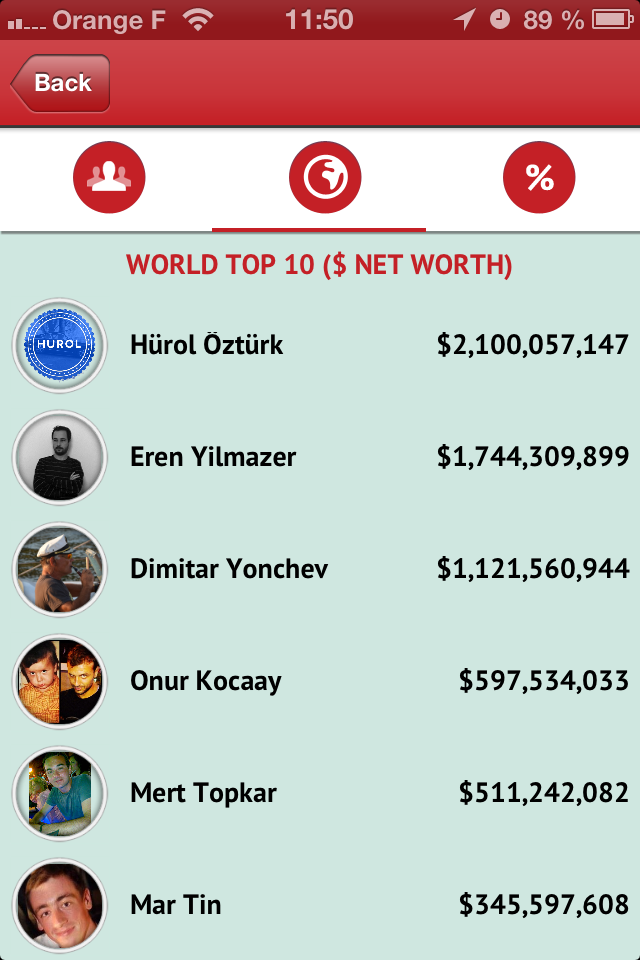
Task: Open Dimitar Yonchev's ranking entry
Action: (x=320, y=570)
